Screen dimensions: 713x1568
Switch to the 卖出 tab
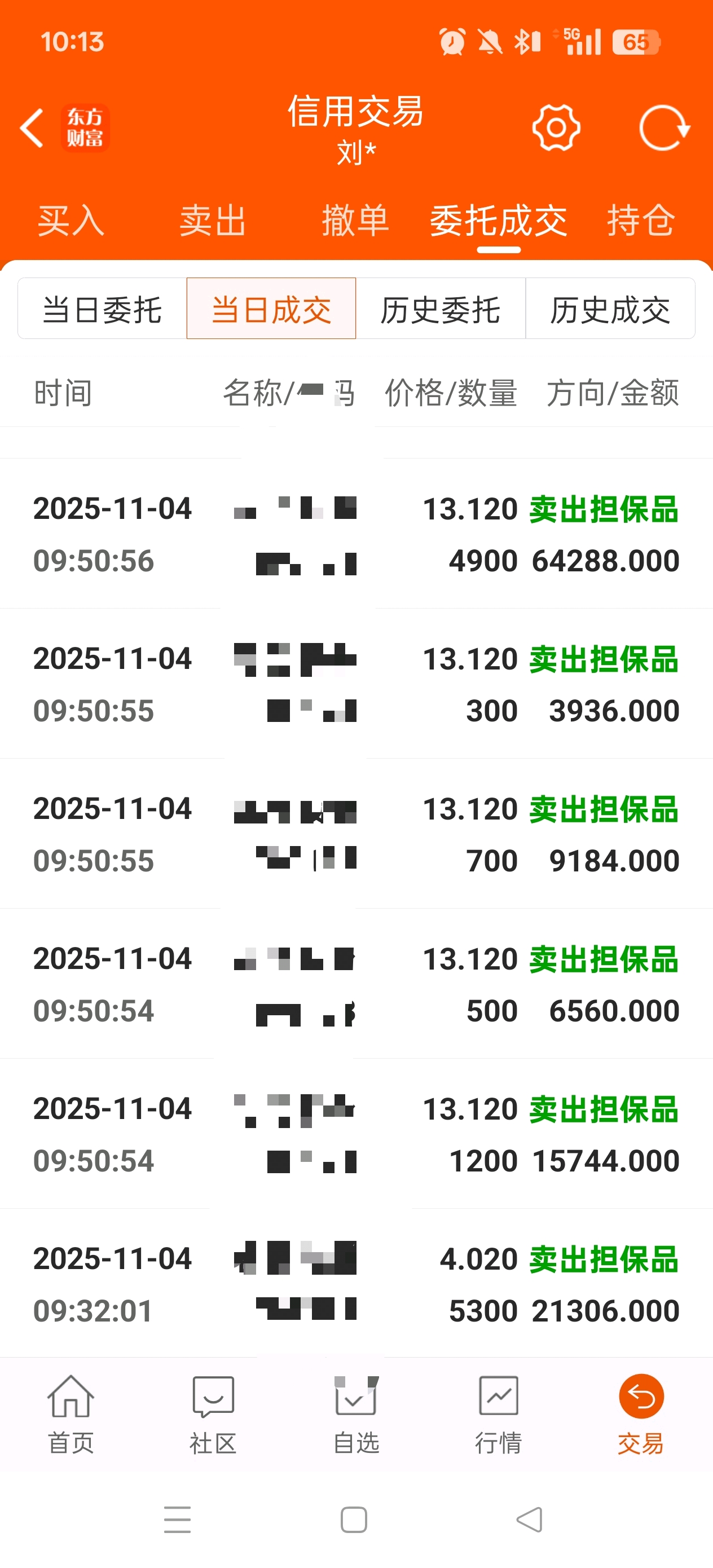(x=213, y=221)
